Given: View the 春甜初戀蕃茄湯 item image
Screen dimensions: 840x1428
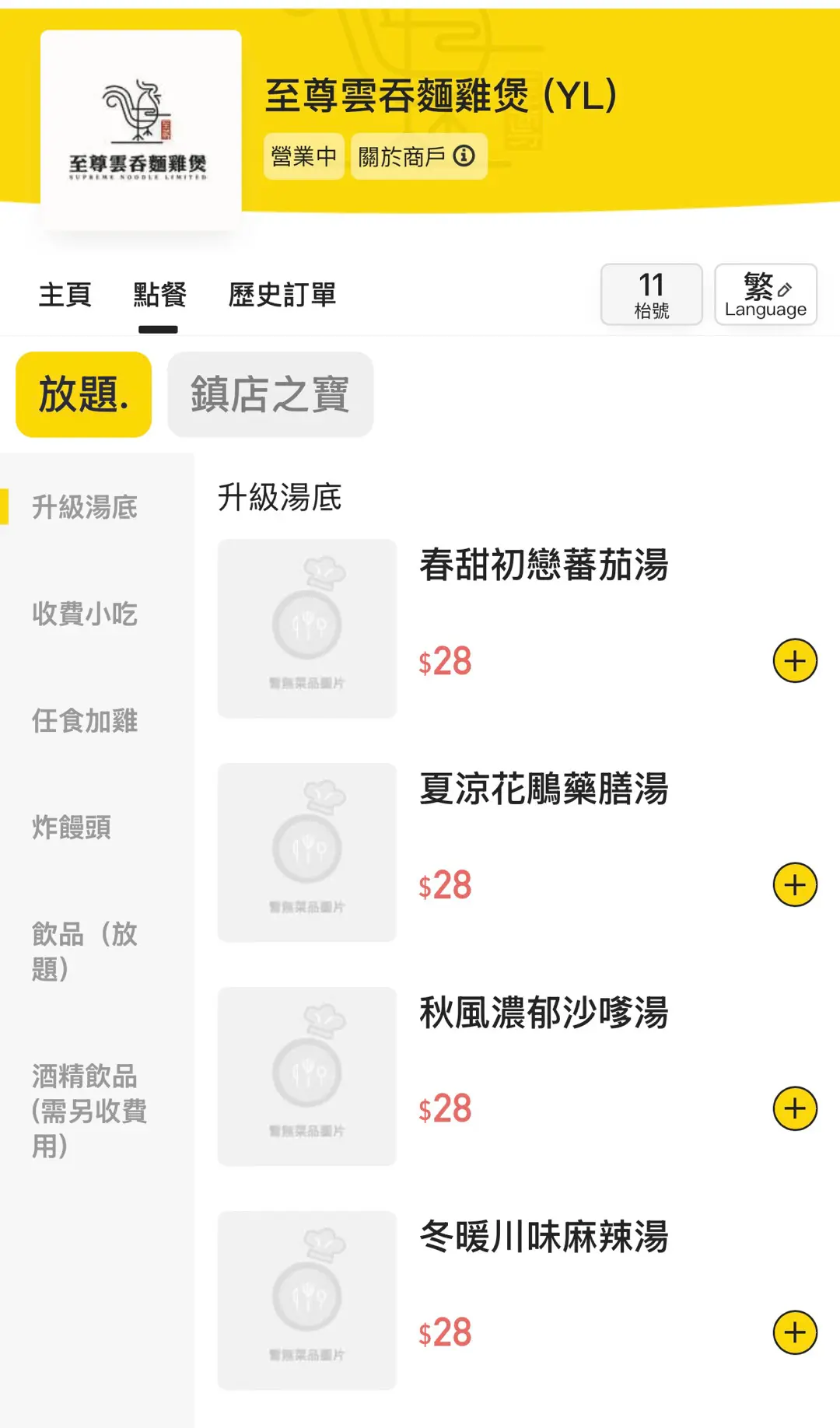Looking at the screenshot, I should [307, 628].
